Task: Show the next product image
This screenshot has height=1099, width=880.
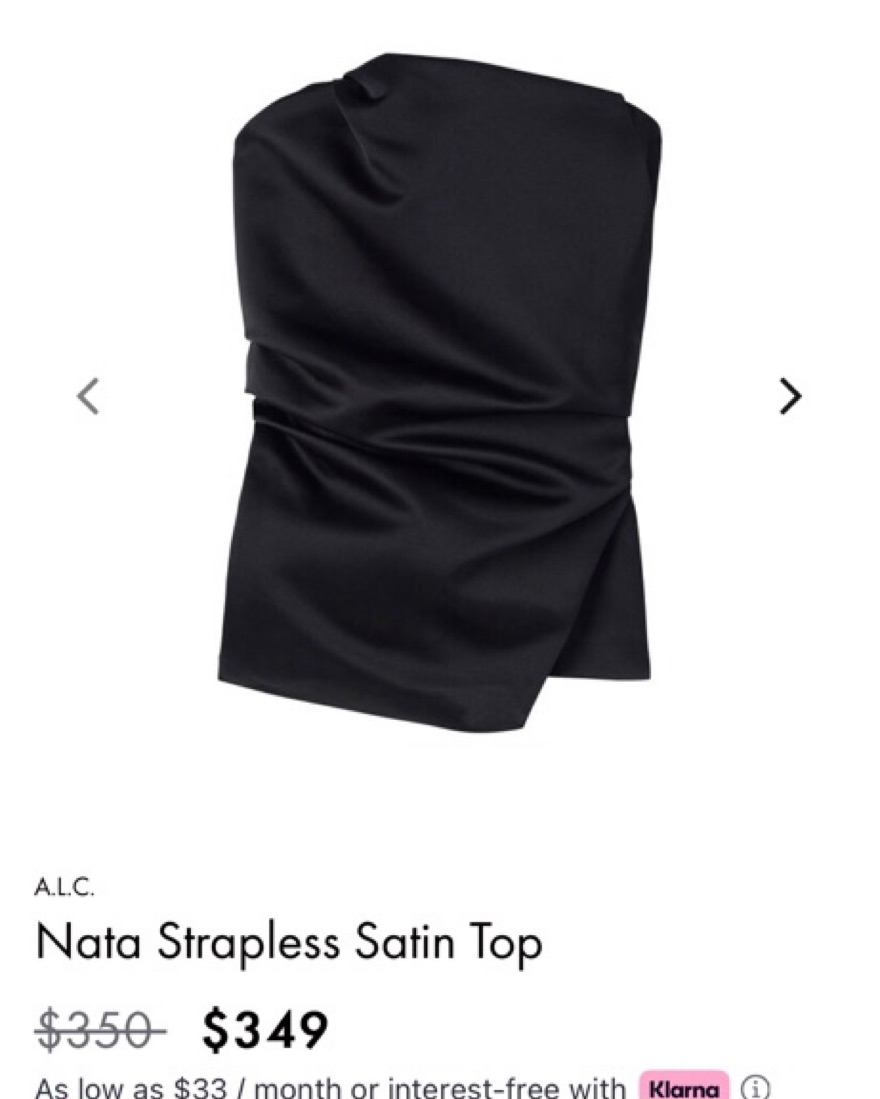Action: [790, 396]
